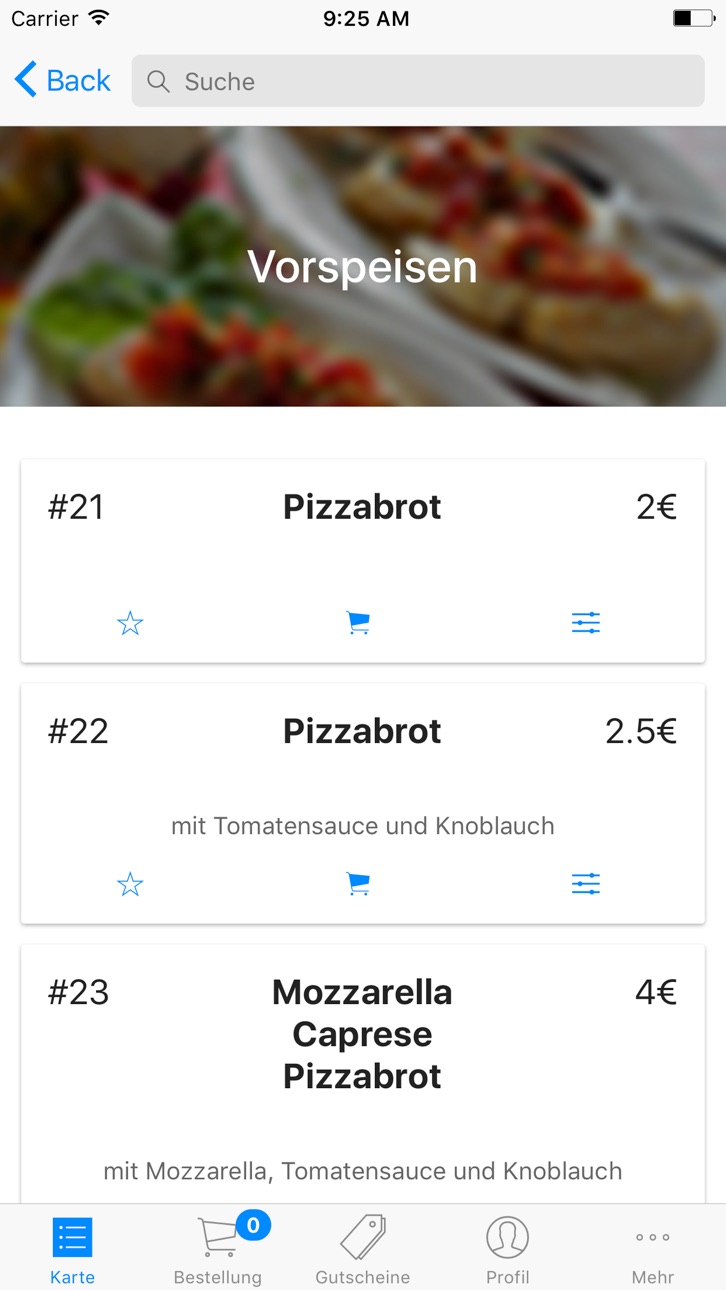Favorite item #22 Pizzabrot with the star
726x1290 pixels.
[x=130, y=884]
